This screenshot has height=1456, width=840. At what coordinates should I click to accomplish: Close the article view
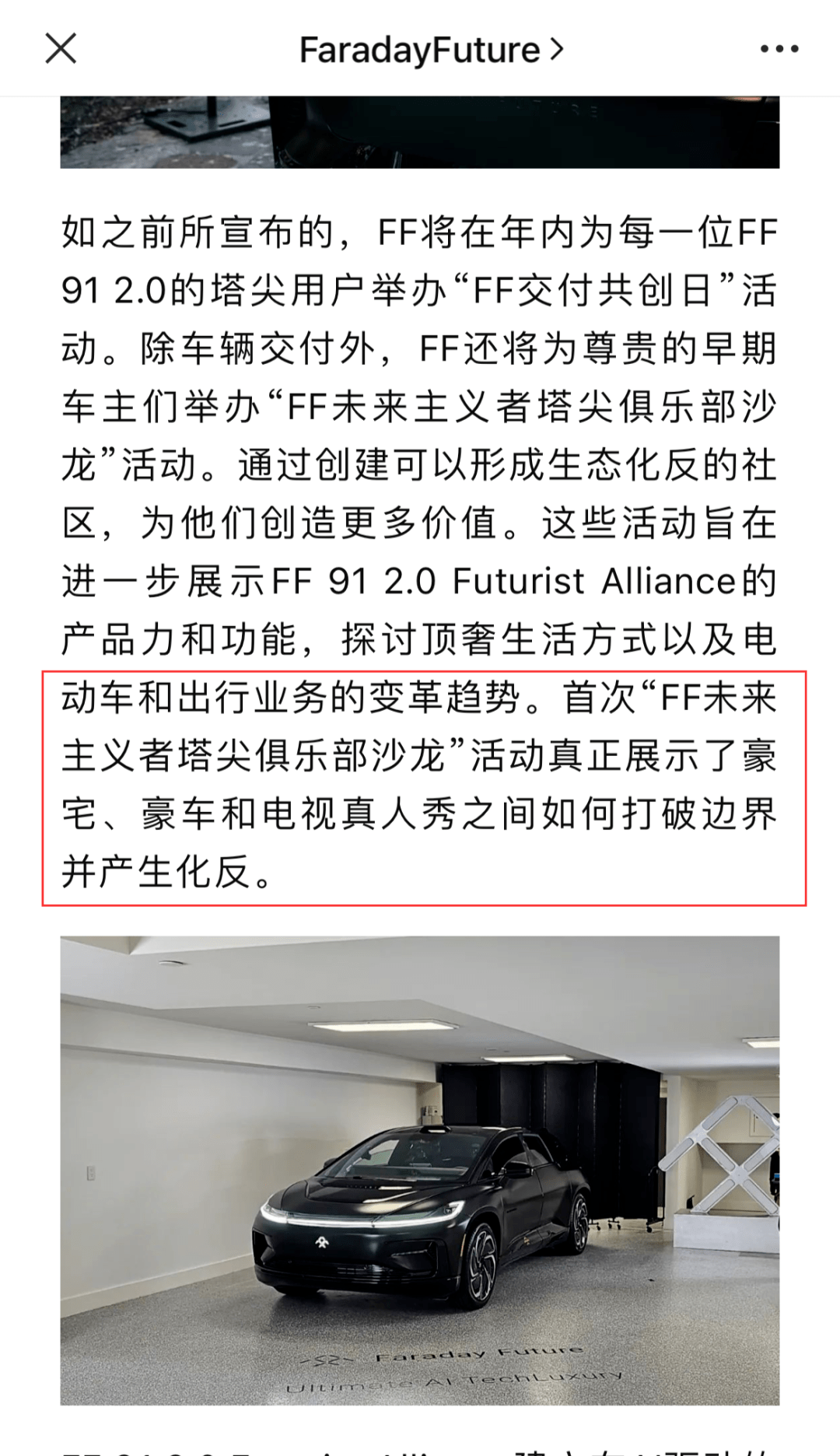click(x=61, y=49)
